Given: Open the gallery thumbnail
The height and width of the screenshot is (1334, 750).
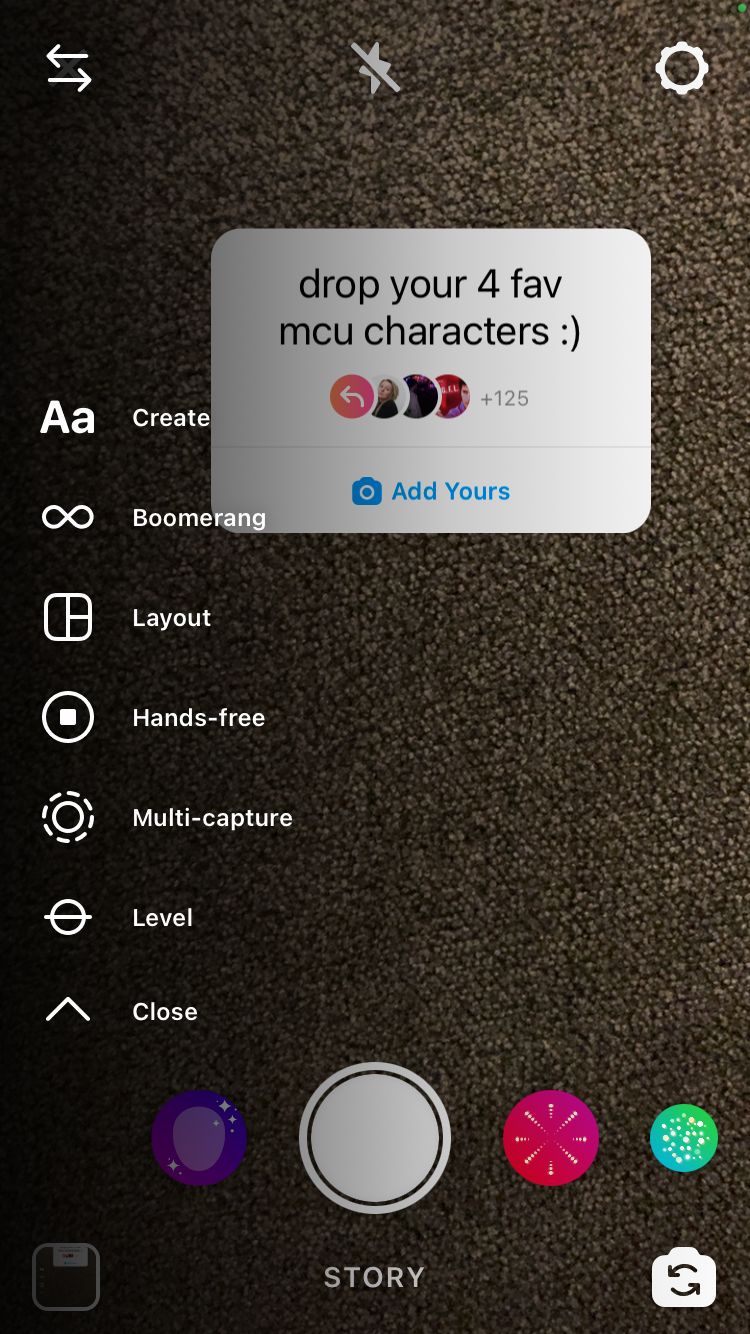Looking at the screenshot, I should (66, 1277).
